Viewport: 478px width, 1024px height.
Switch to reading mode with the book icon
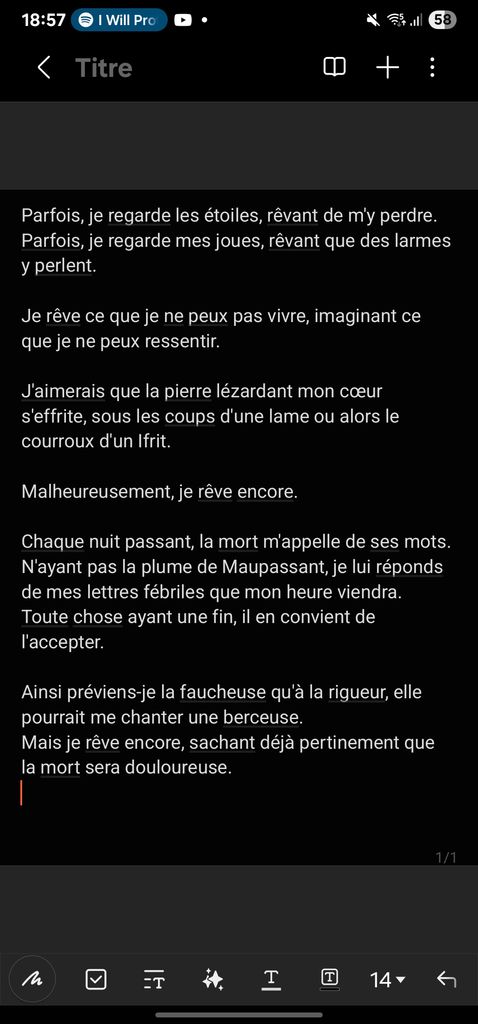pos(334,67)
